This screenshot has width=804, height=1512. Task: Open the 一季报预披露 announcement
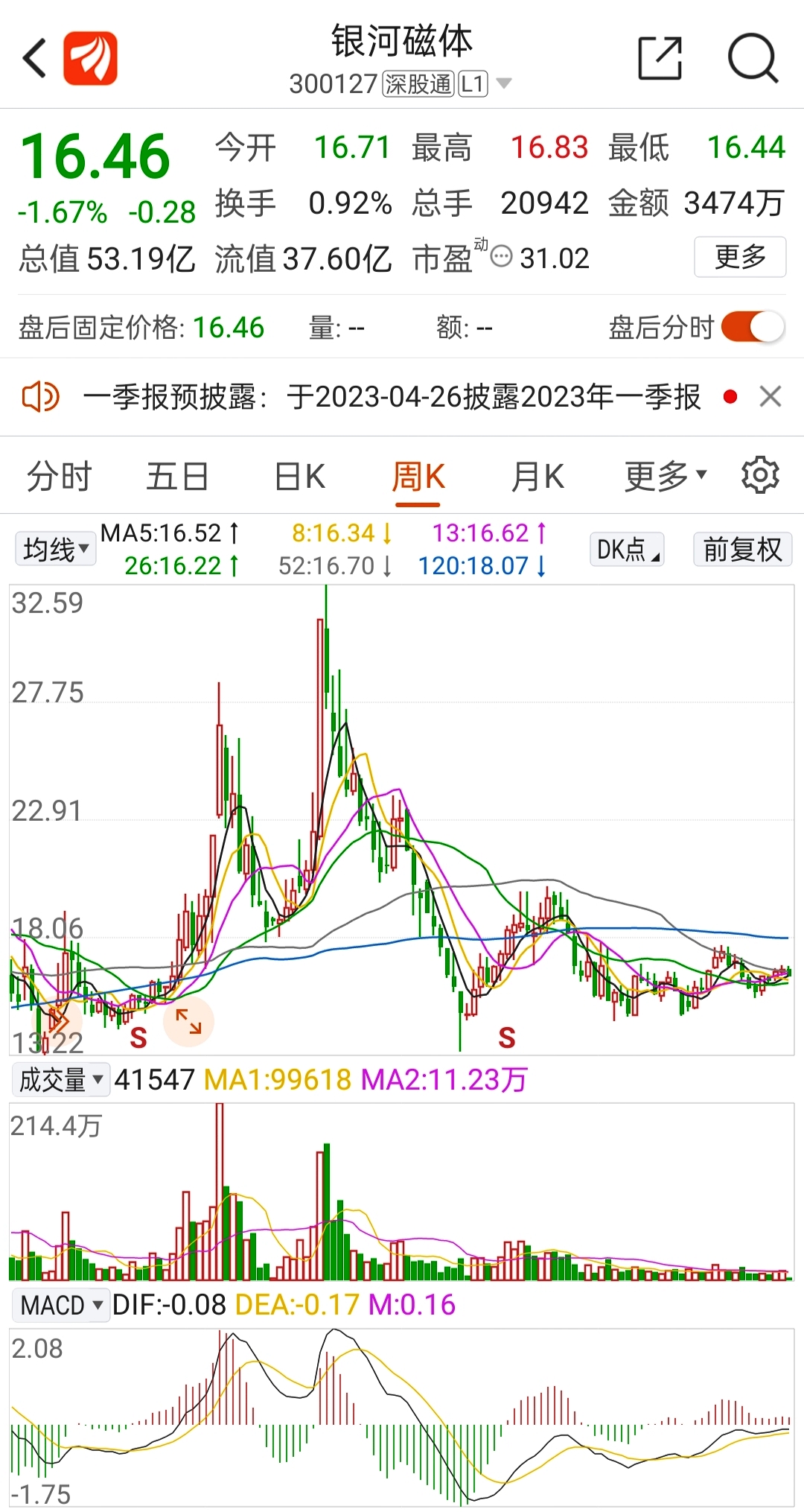pyautogui.click(x=392, y=396)
